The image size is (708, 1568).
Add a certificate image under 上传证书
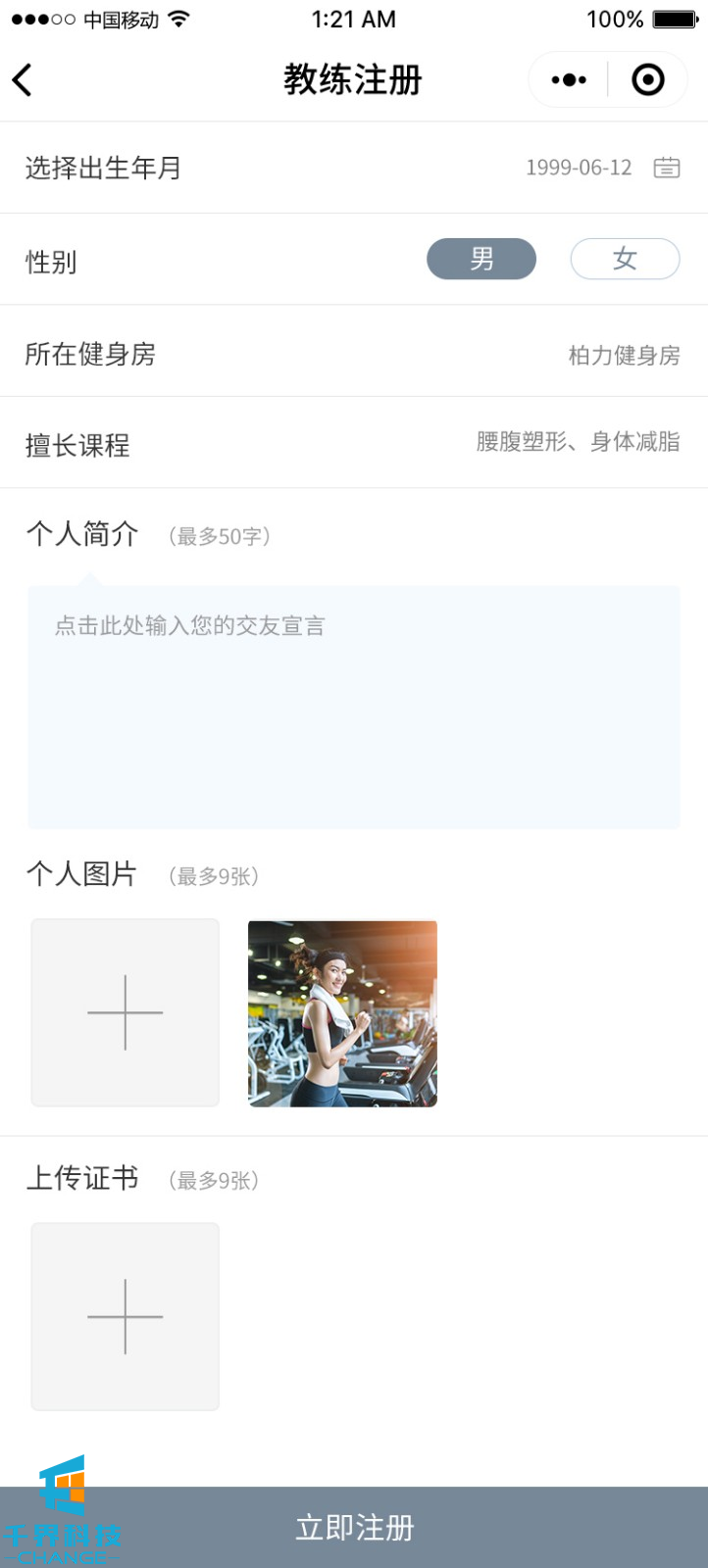point(126,1316)
